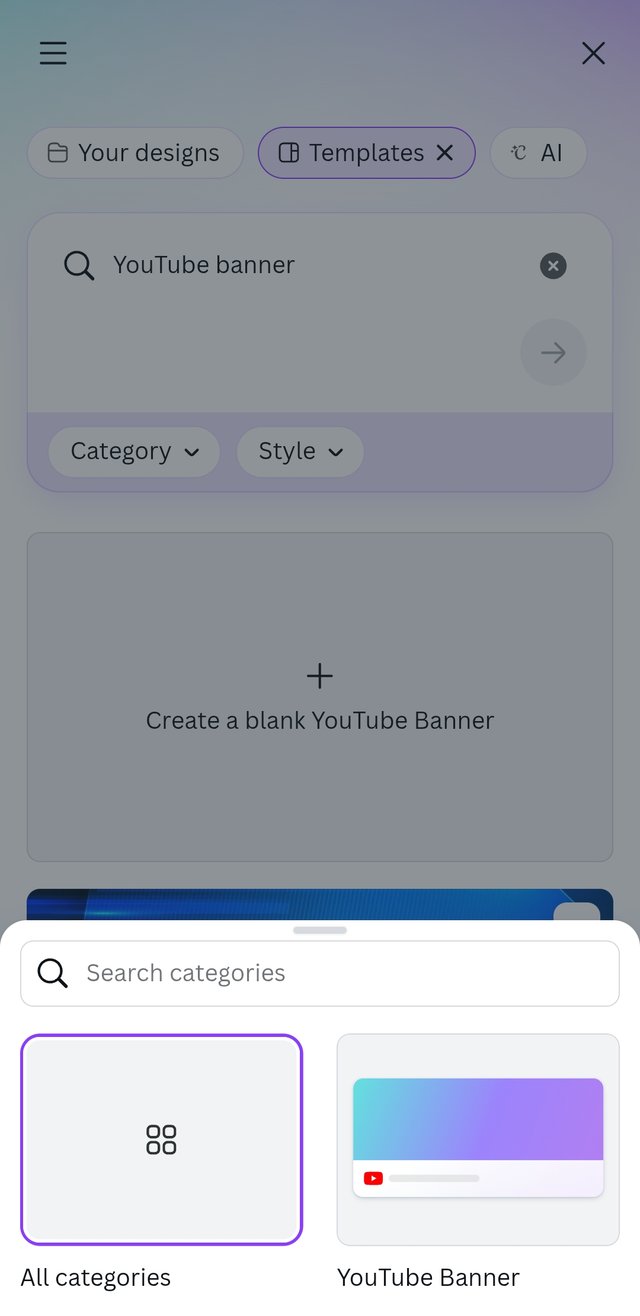
Task: Expand the Style dropdown
Action: pyautogui.click(x=300, y=452)
